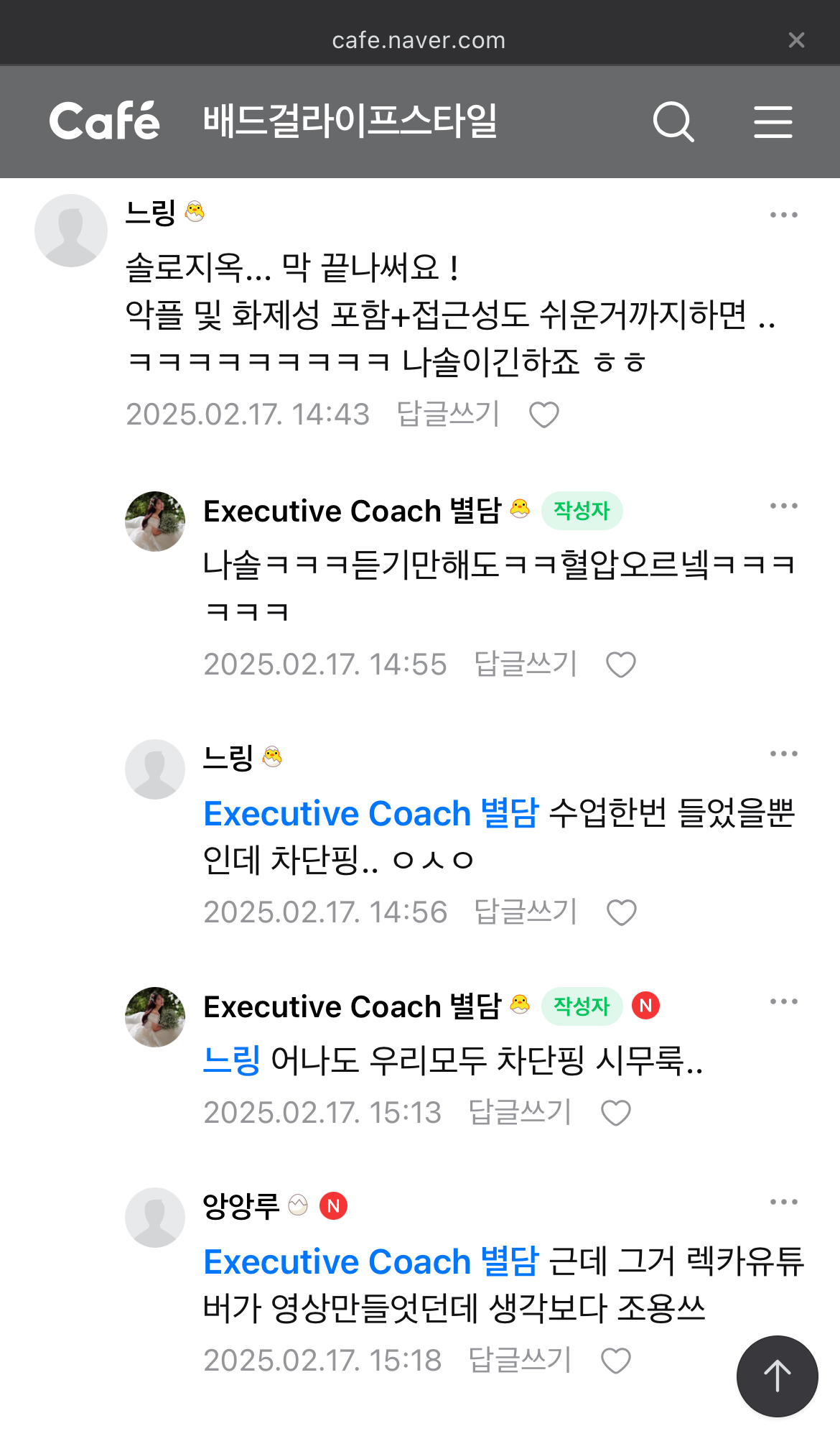Image resolution: width=840 pixels, height=1431 pixels.
Task: Click the 작성자 author badge
Action: [x=582, y=511]
